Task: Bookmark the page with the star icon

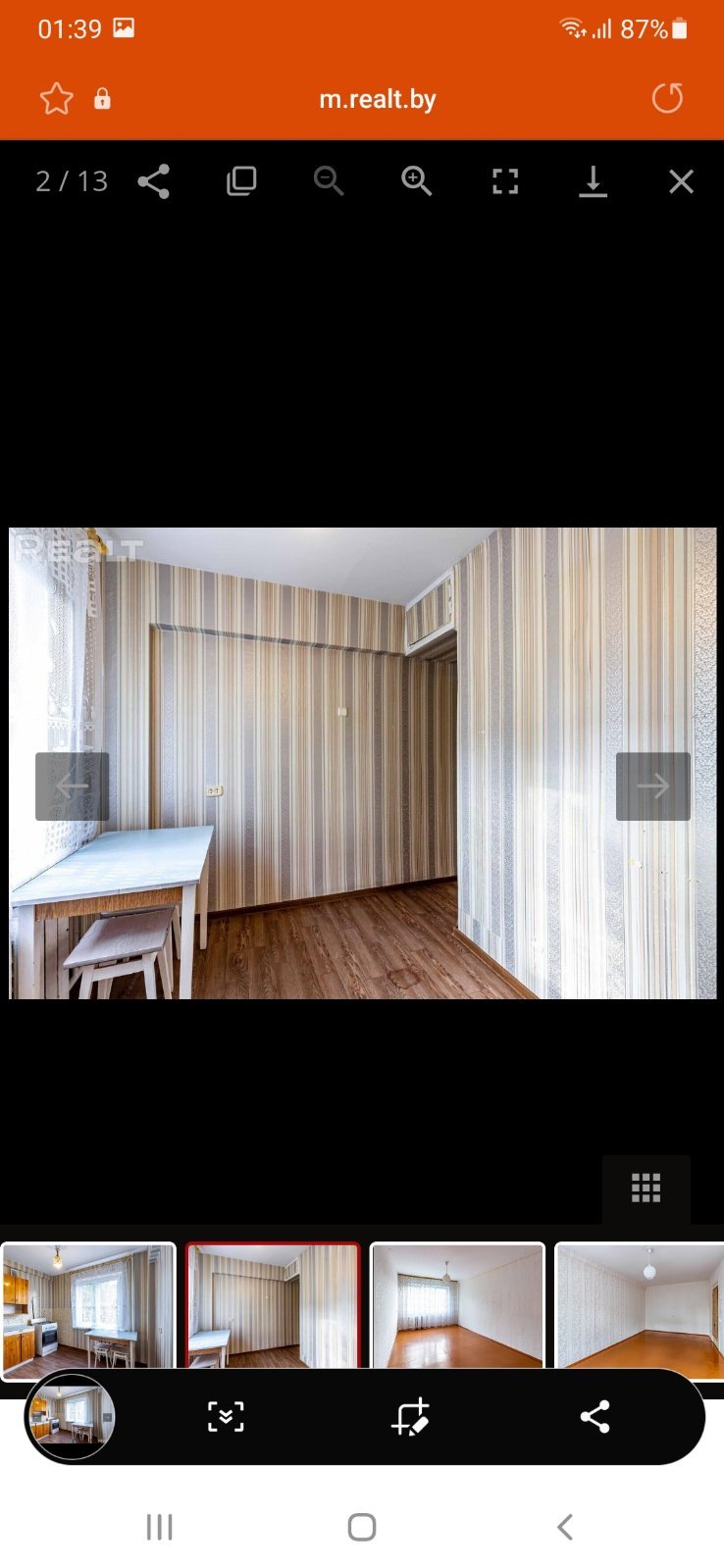Action: tap(56, 99)
